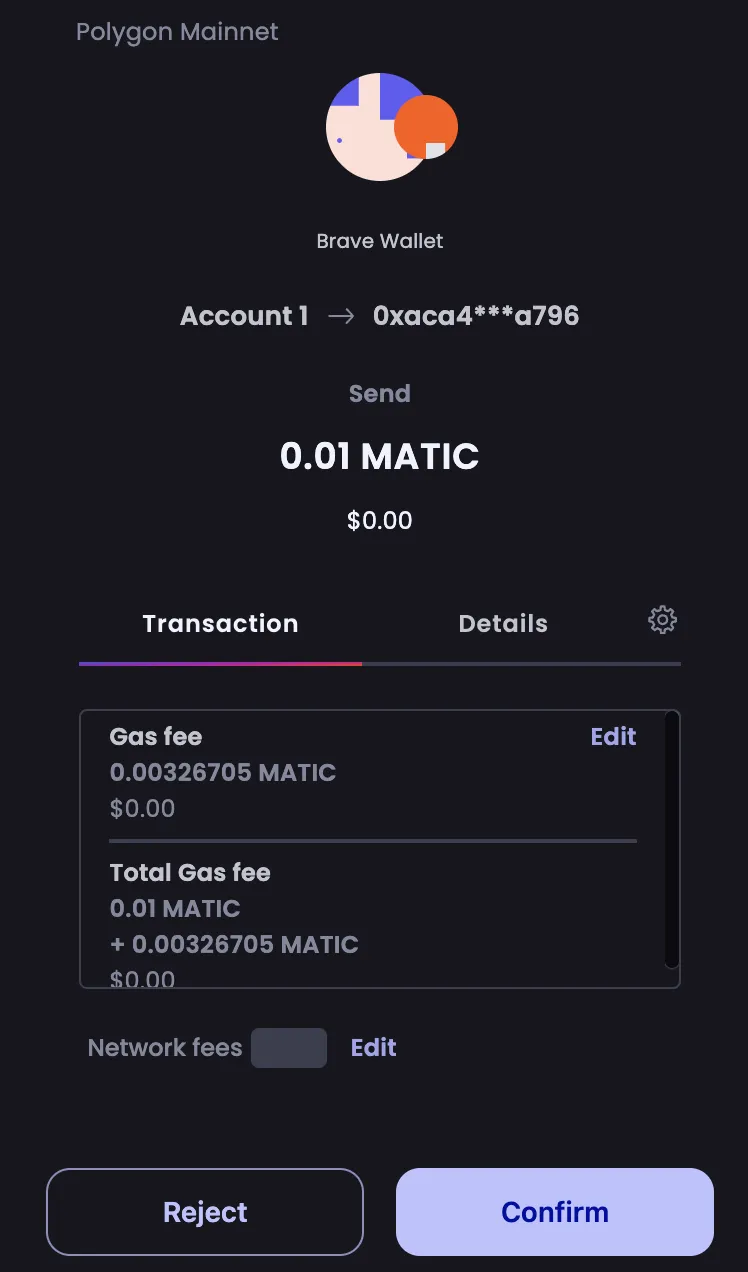Viewport: 748px width, 1272px height.
Task: Click the recipient address 0xaca4***a796
Action: point(475,316)
